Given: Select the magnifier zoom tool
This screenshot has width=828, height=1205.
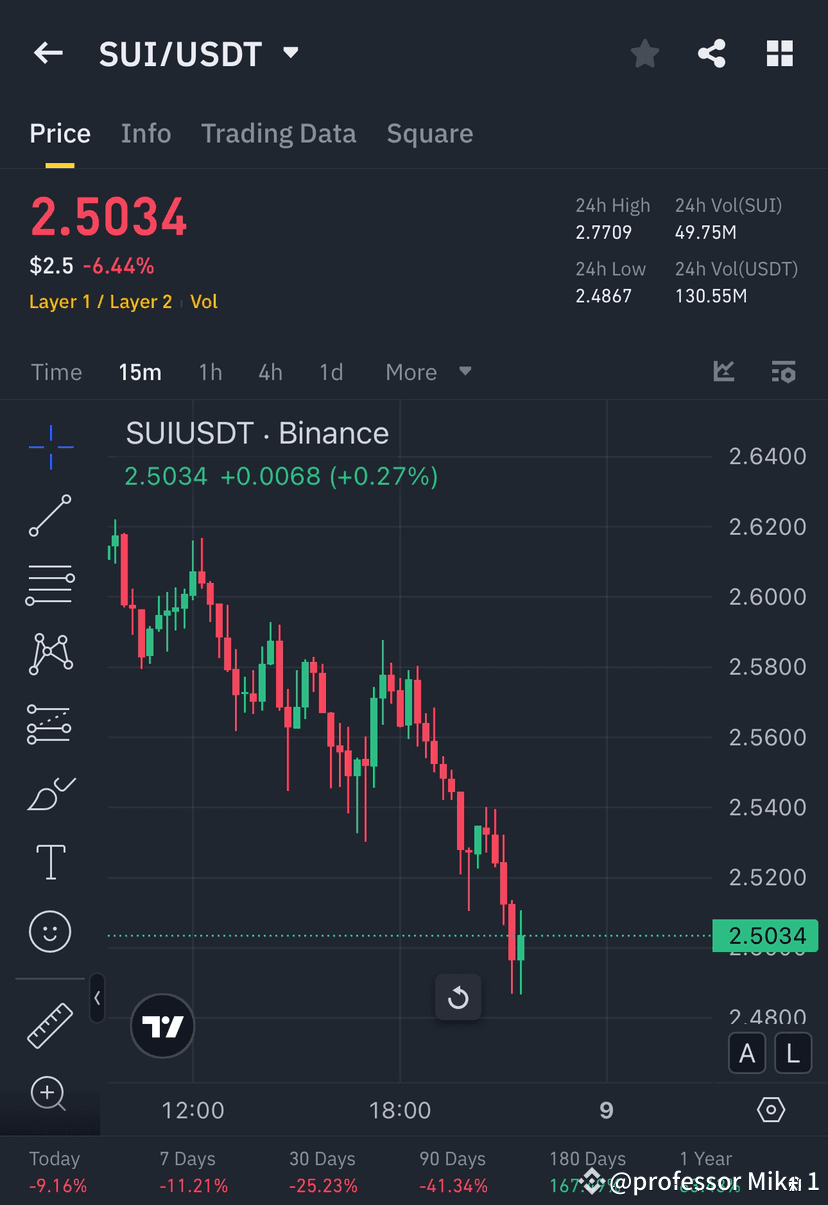Looking at the screenshot, I should click(x=49, y=1094).
